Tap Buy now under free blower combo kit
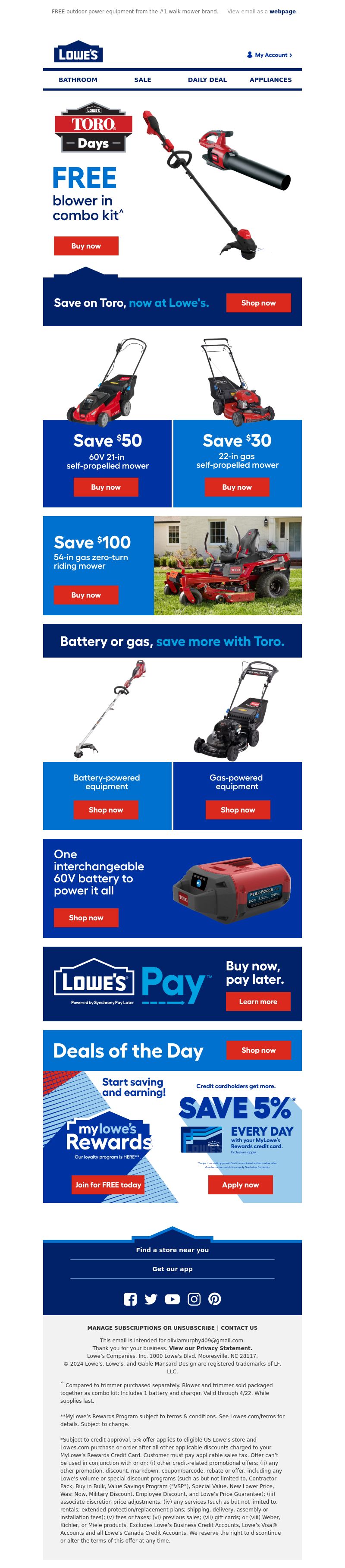This screenshot has width=345, height=1568. (86, 246)
